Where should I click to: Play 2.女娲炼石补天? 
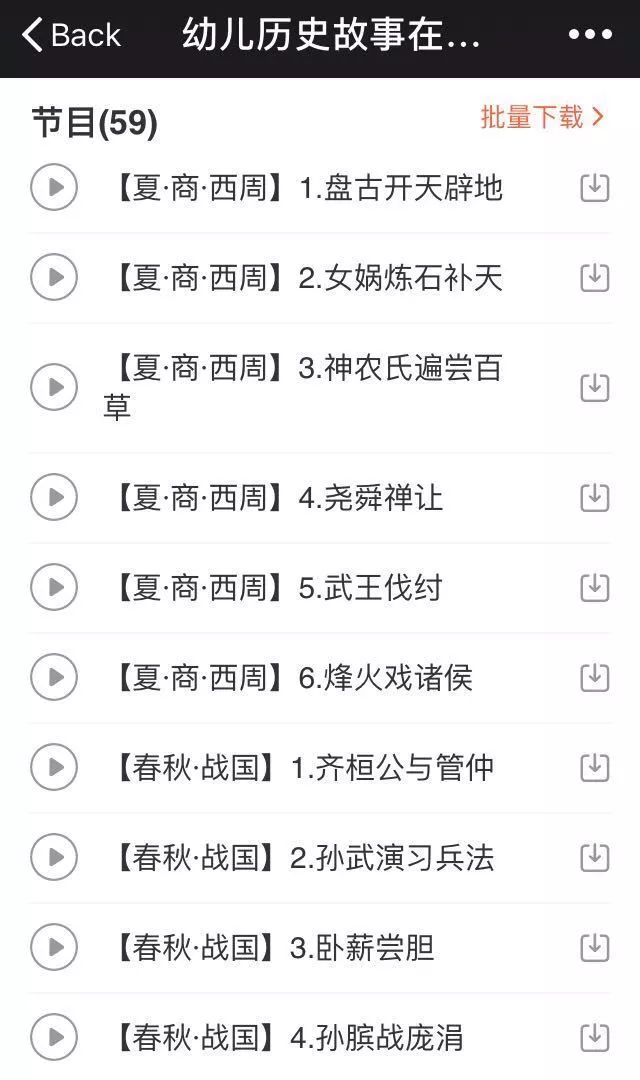[x=54, y=277]
